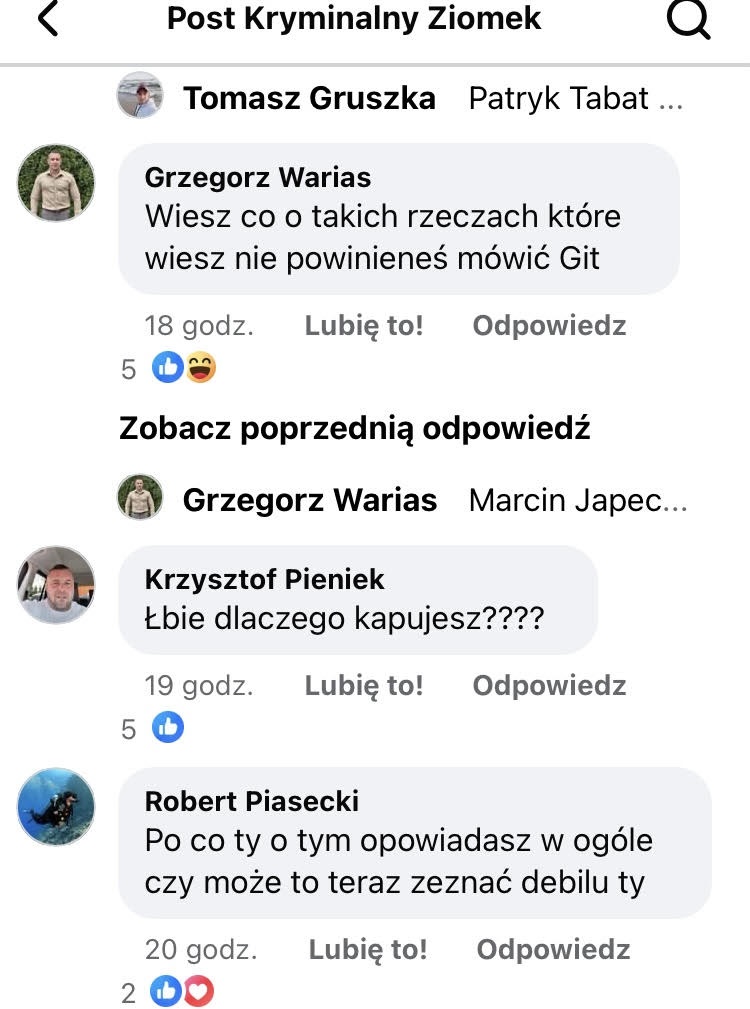
Task: Open search with the magnifier icon
Action: (x=688, y=19)
